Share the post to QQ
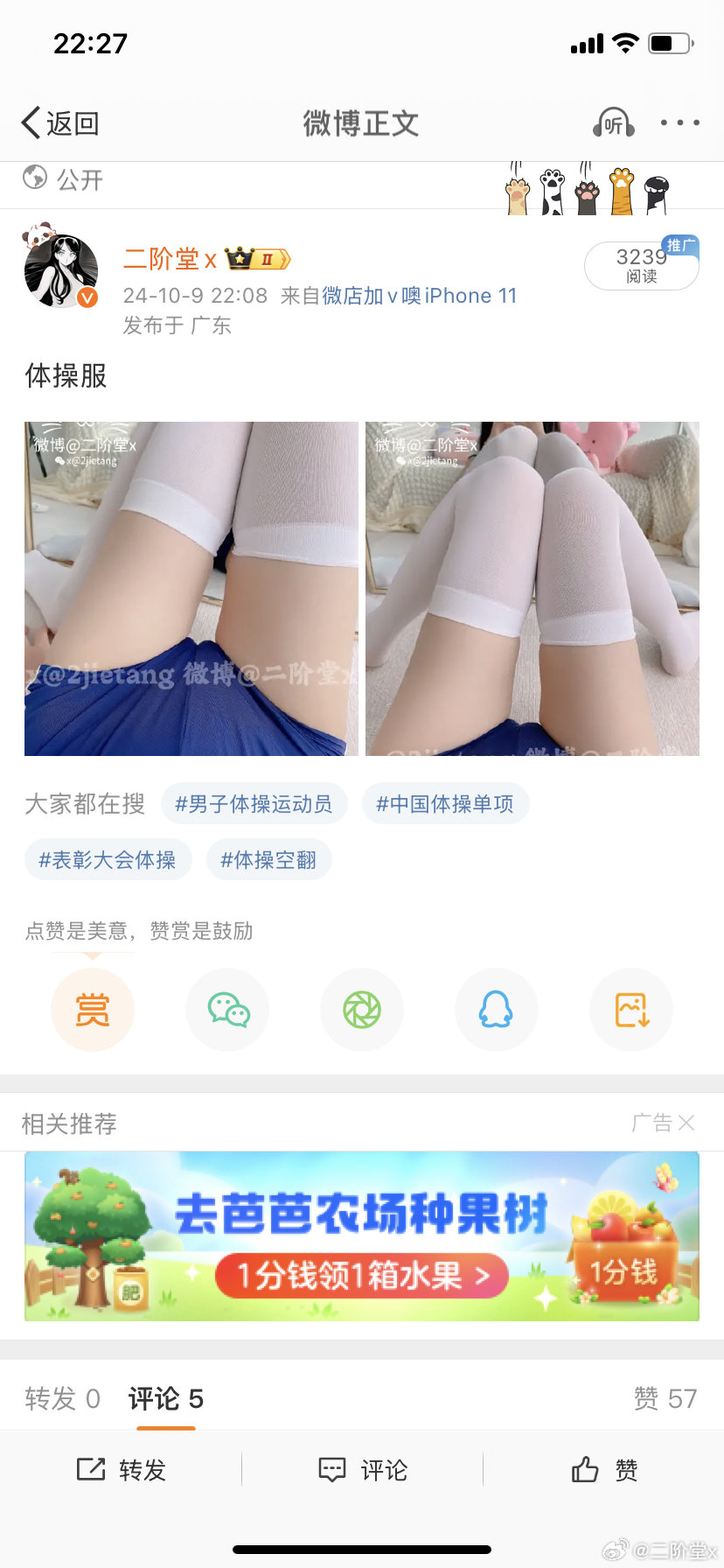This screenshot has width=724, height=1568. point(496,1010)
